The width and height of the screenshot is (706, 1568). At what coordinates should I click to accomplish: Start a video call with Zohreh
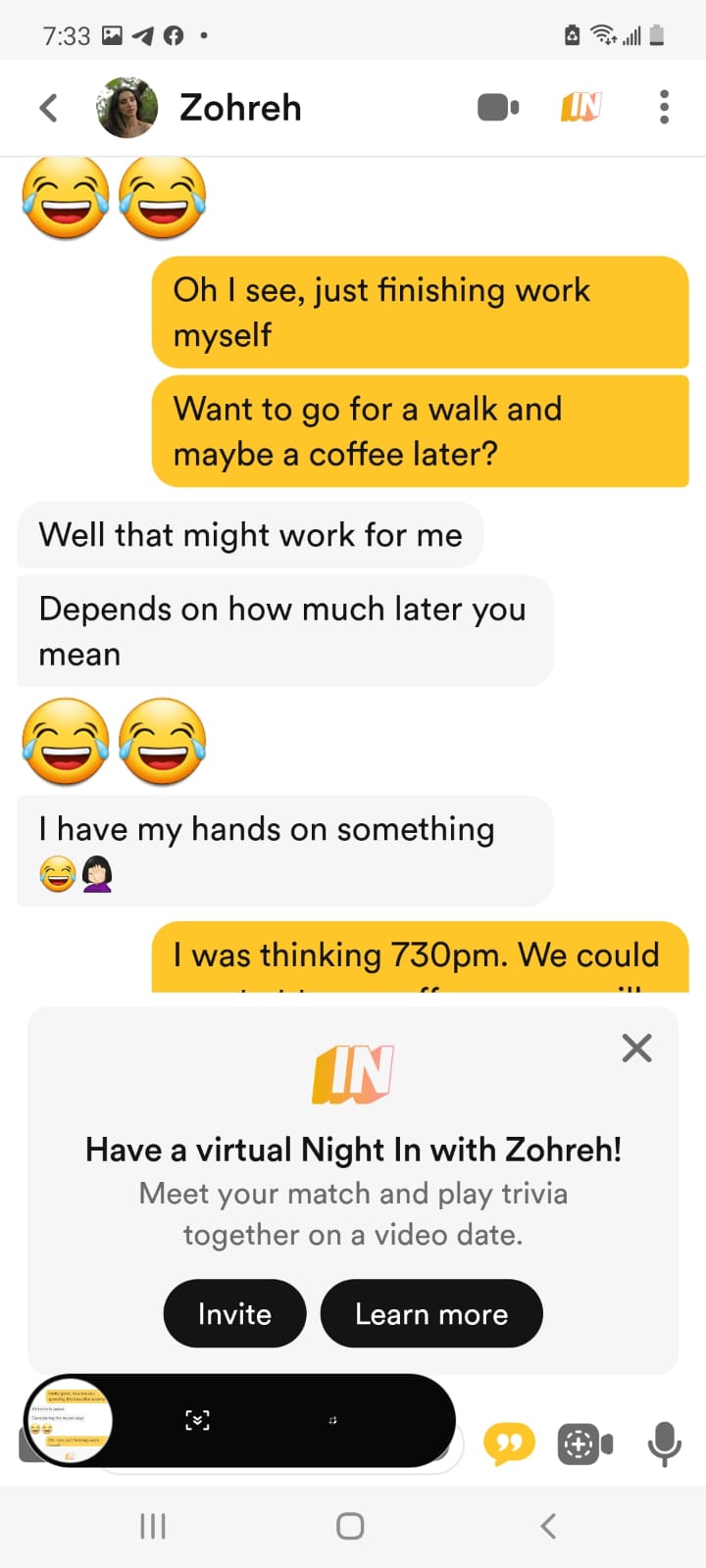[x=498, y=107]
